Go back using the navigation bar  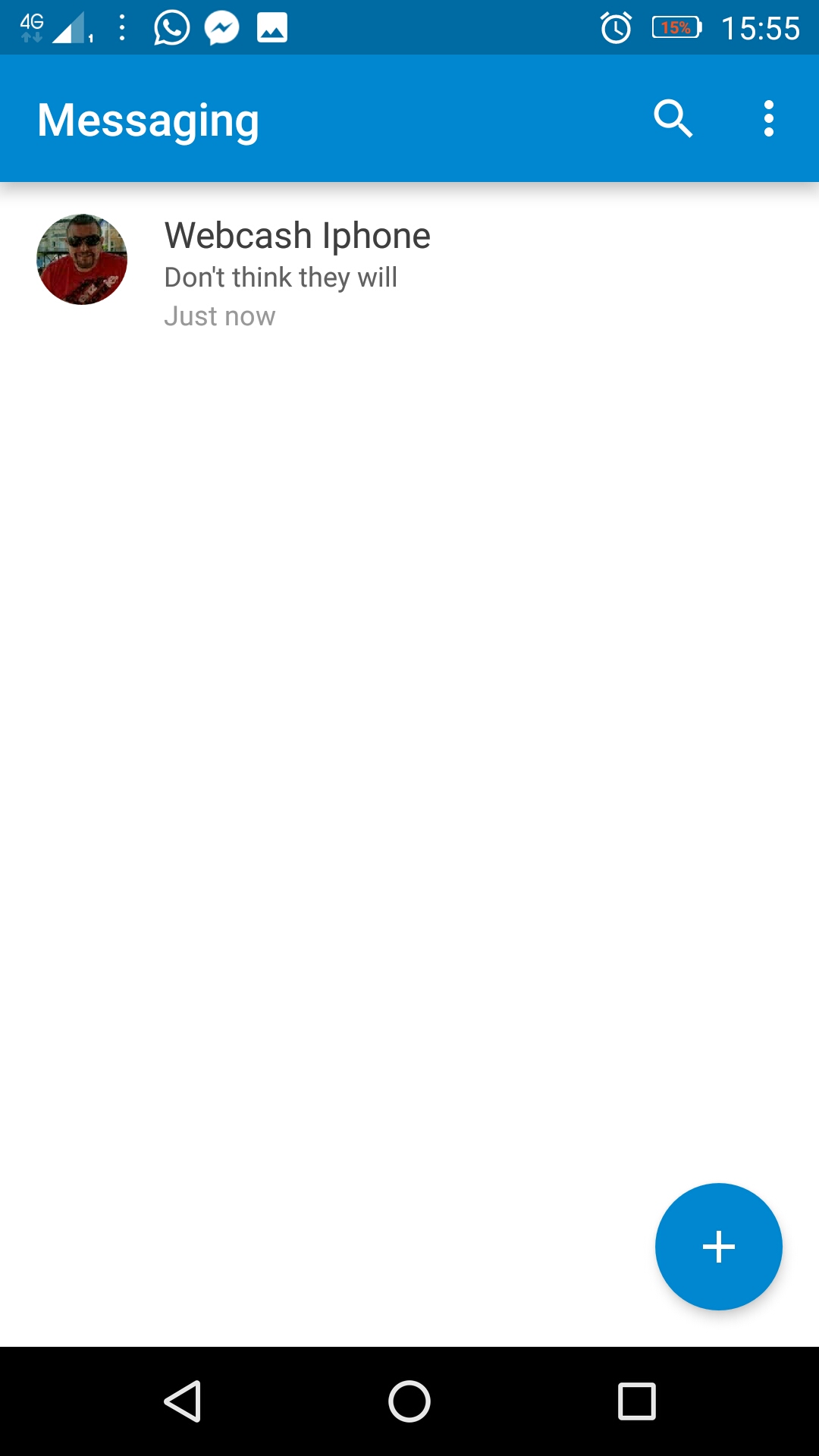tap(182, 1401)
